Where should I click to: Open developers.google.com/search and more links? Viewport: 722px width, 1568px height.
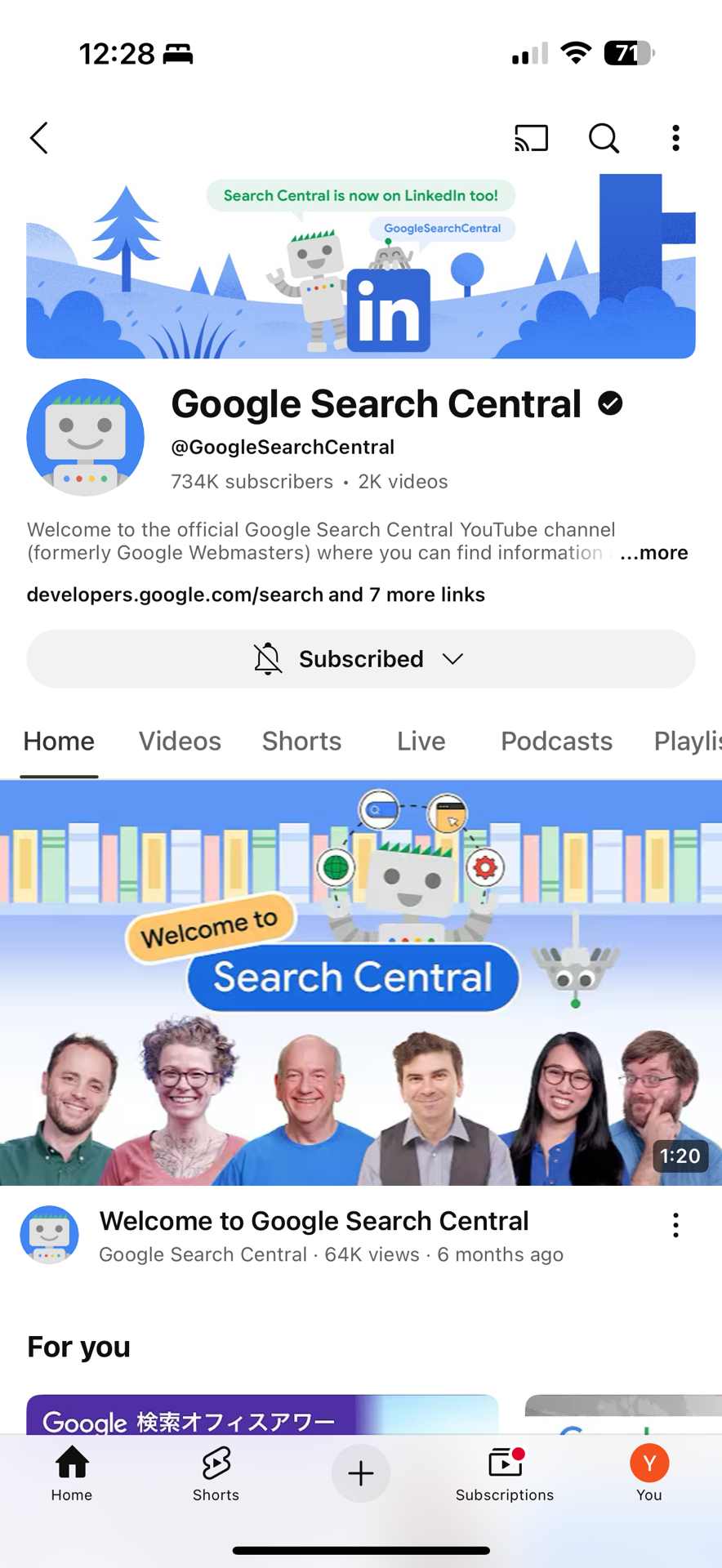pyautogui.click(x=256, y=595)
